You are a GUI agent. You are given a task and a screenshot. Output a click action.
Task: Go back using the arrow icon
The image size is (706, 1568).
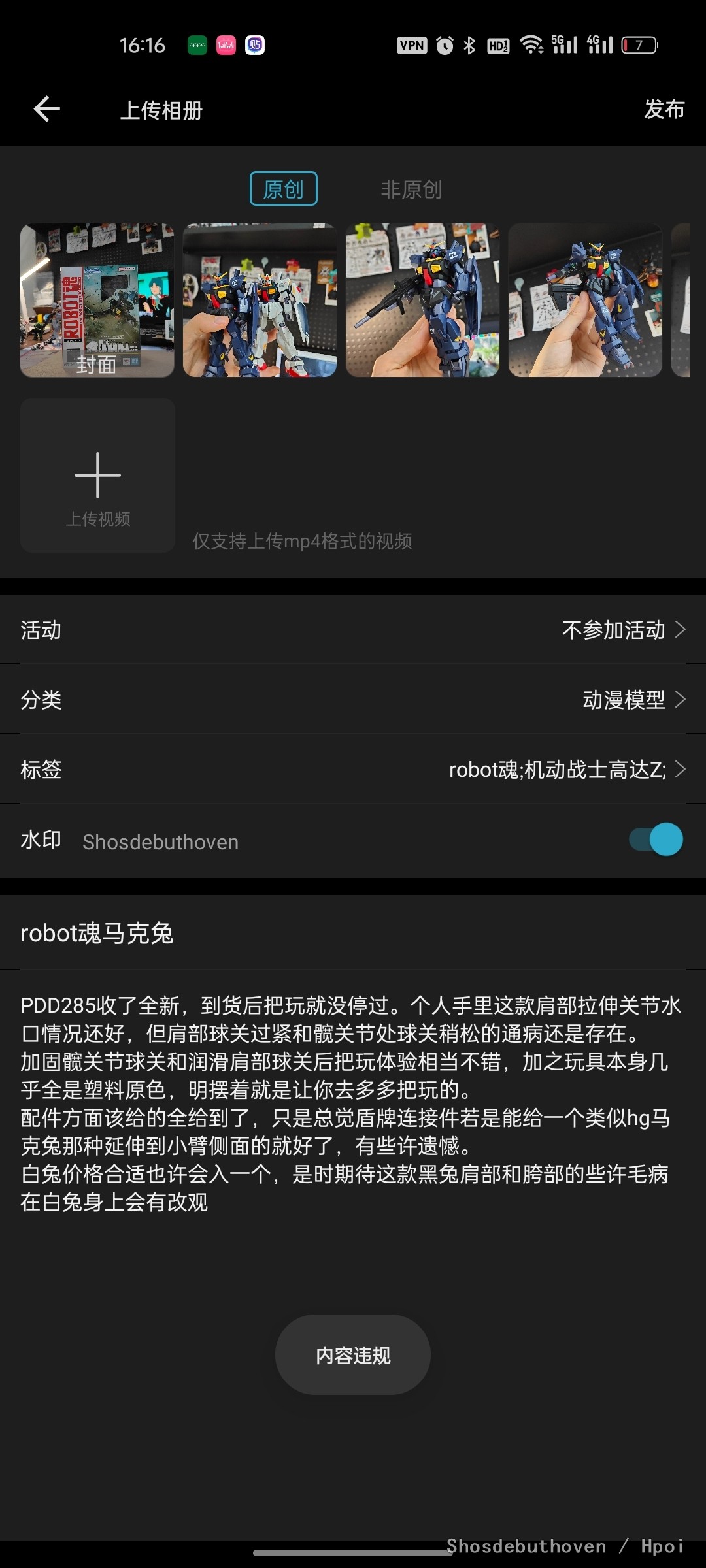47,109
